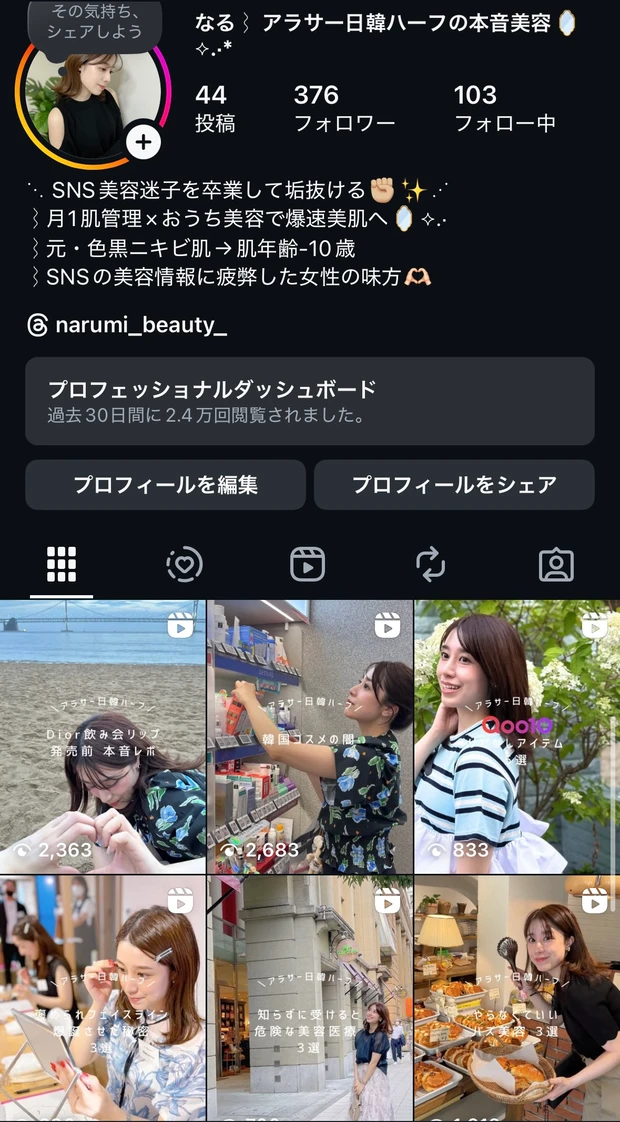Open the バズ美容3選 bakery reel
The height and width of the screenshot is (1122, 620).
(517, 1000)
